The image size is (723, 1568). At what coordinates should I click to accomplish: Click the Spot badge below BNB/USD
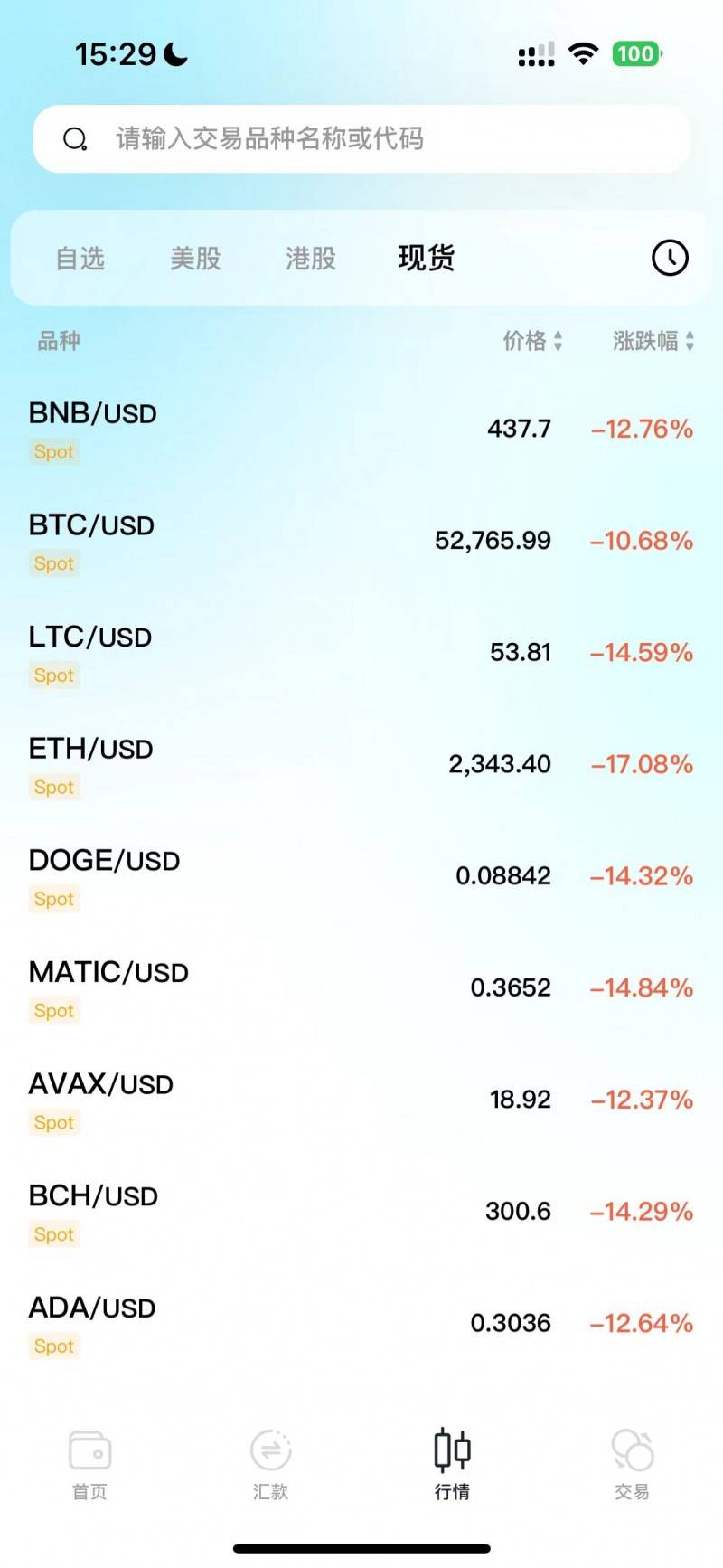(53, 451)
